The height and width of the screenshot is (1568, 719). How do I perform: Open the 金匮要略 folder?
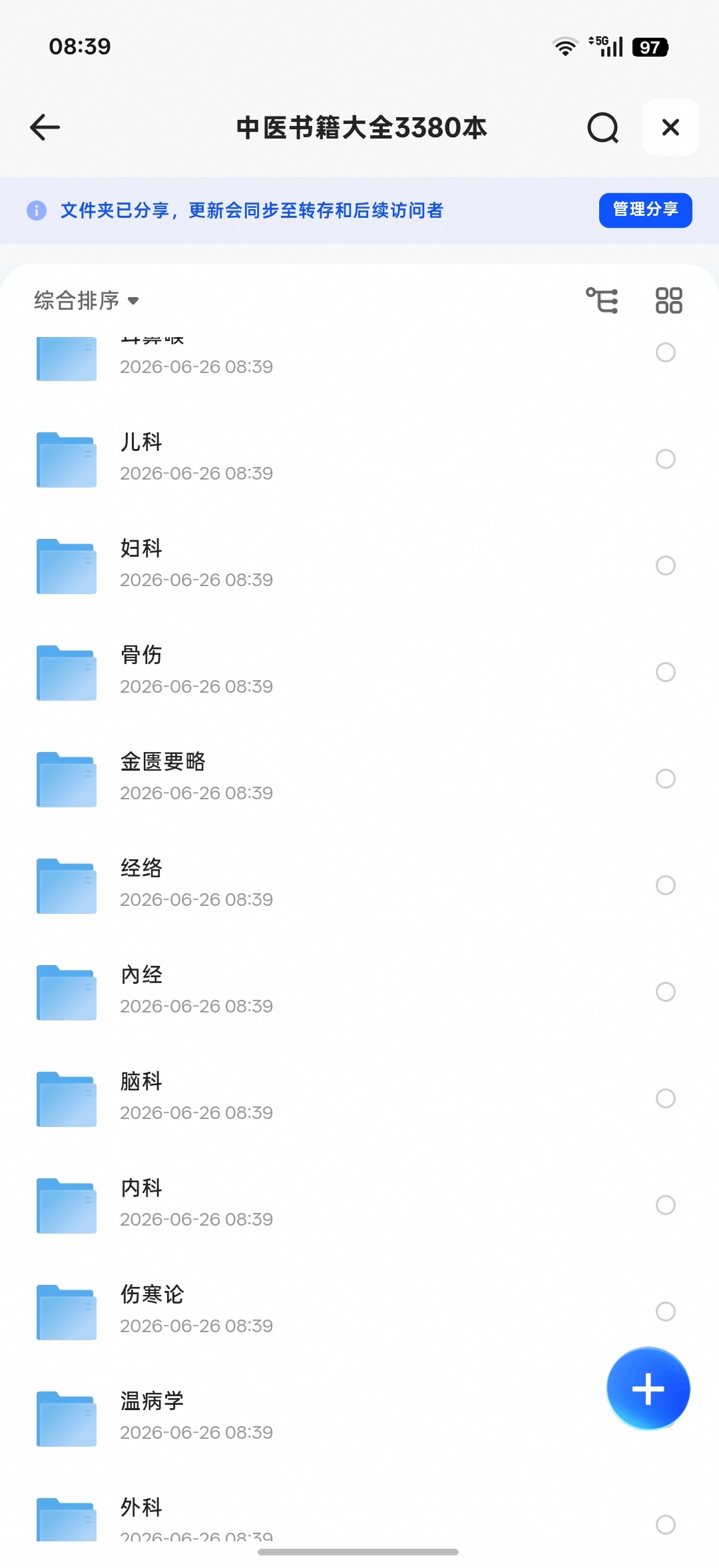[x=359, y=779]
